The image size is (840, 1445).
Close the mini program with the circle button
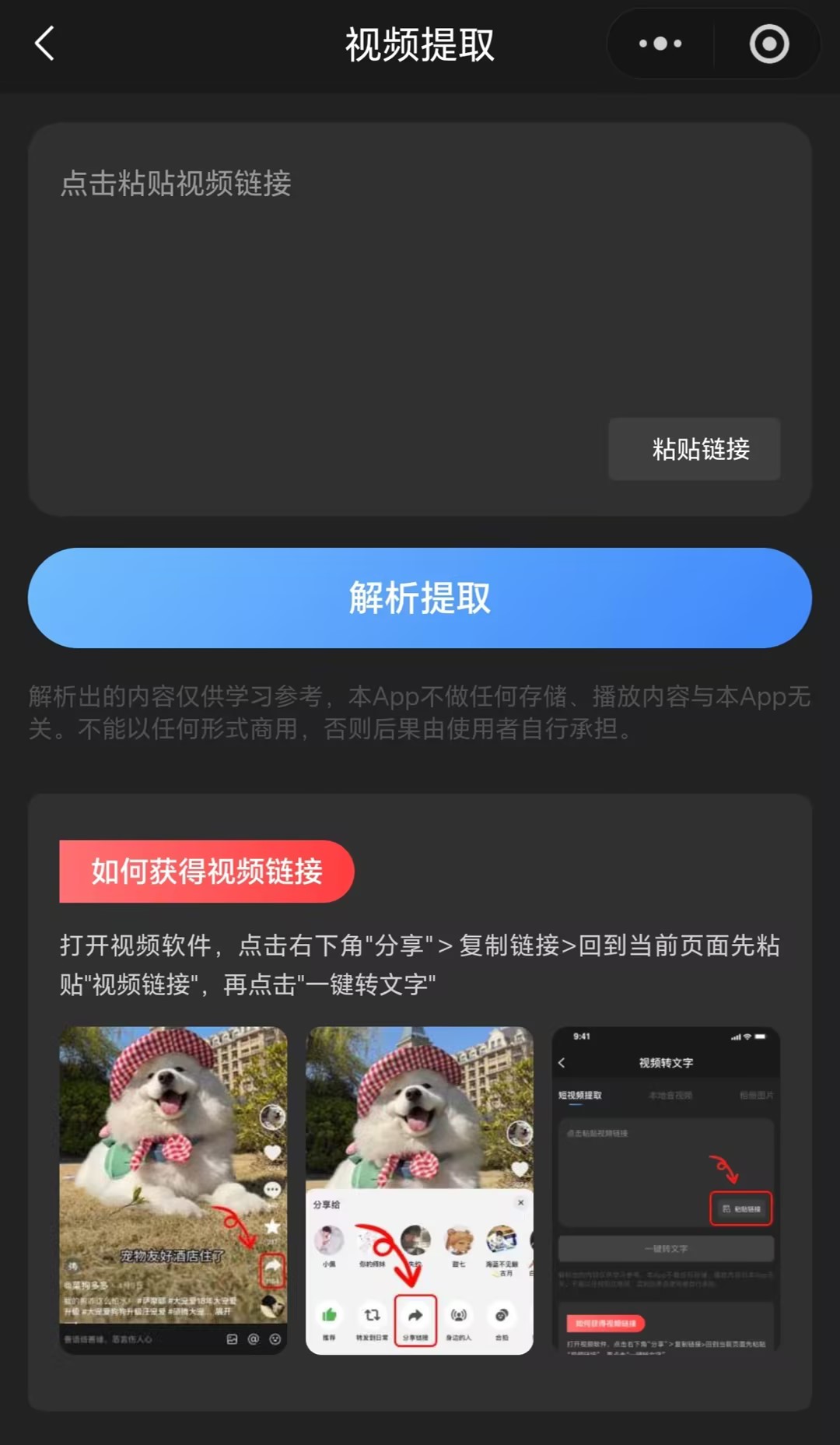pyautogui.click(x=768, y=44)
